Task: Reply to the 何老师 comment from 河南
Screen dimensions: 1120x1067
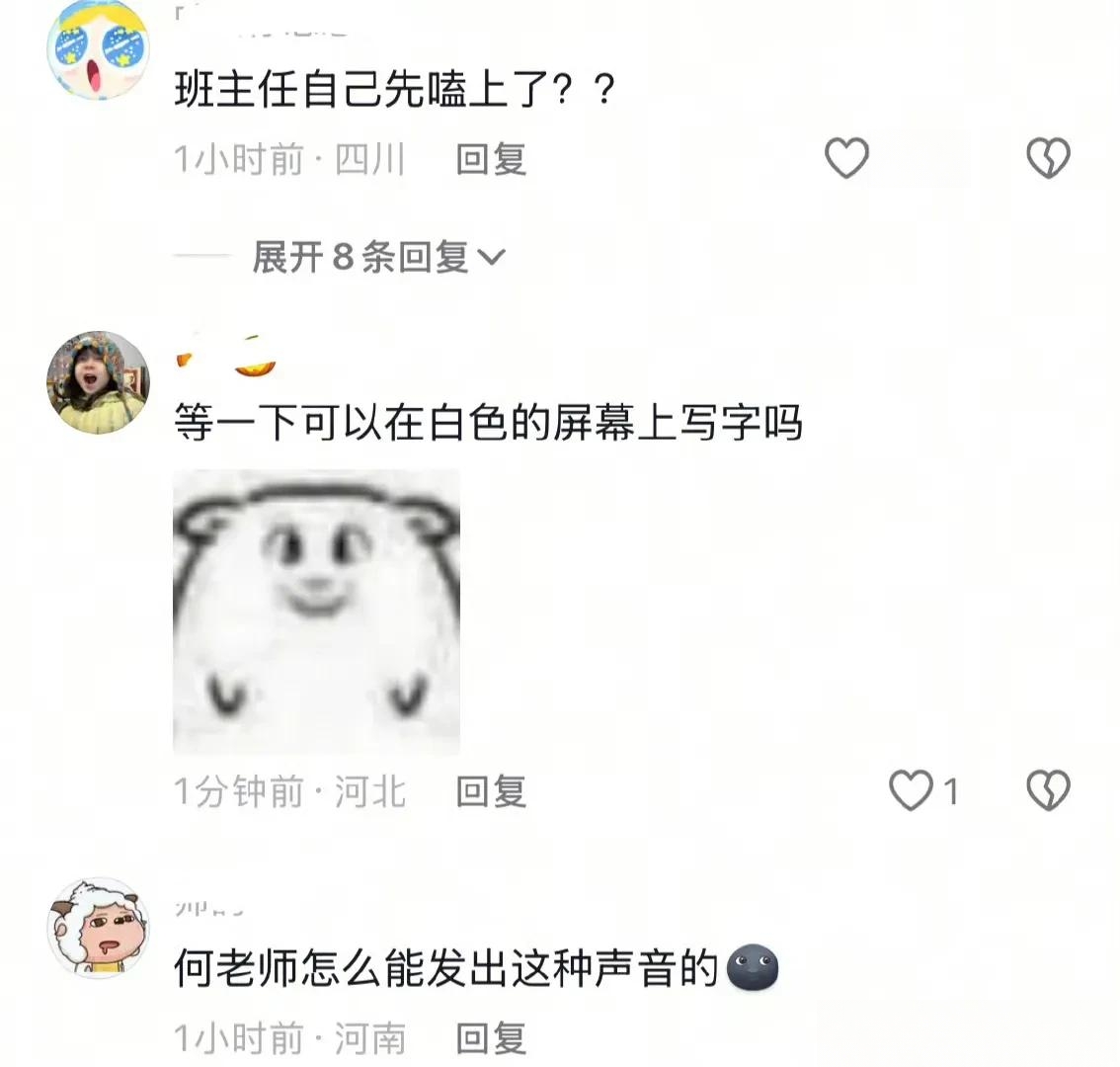Action: point(491,1038)
